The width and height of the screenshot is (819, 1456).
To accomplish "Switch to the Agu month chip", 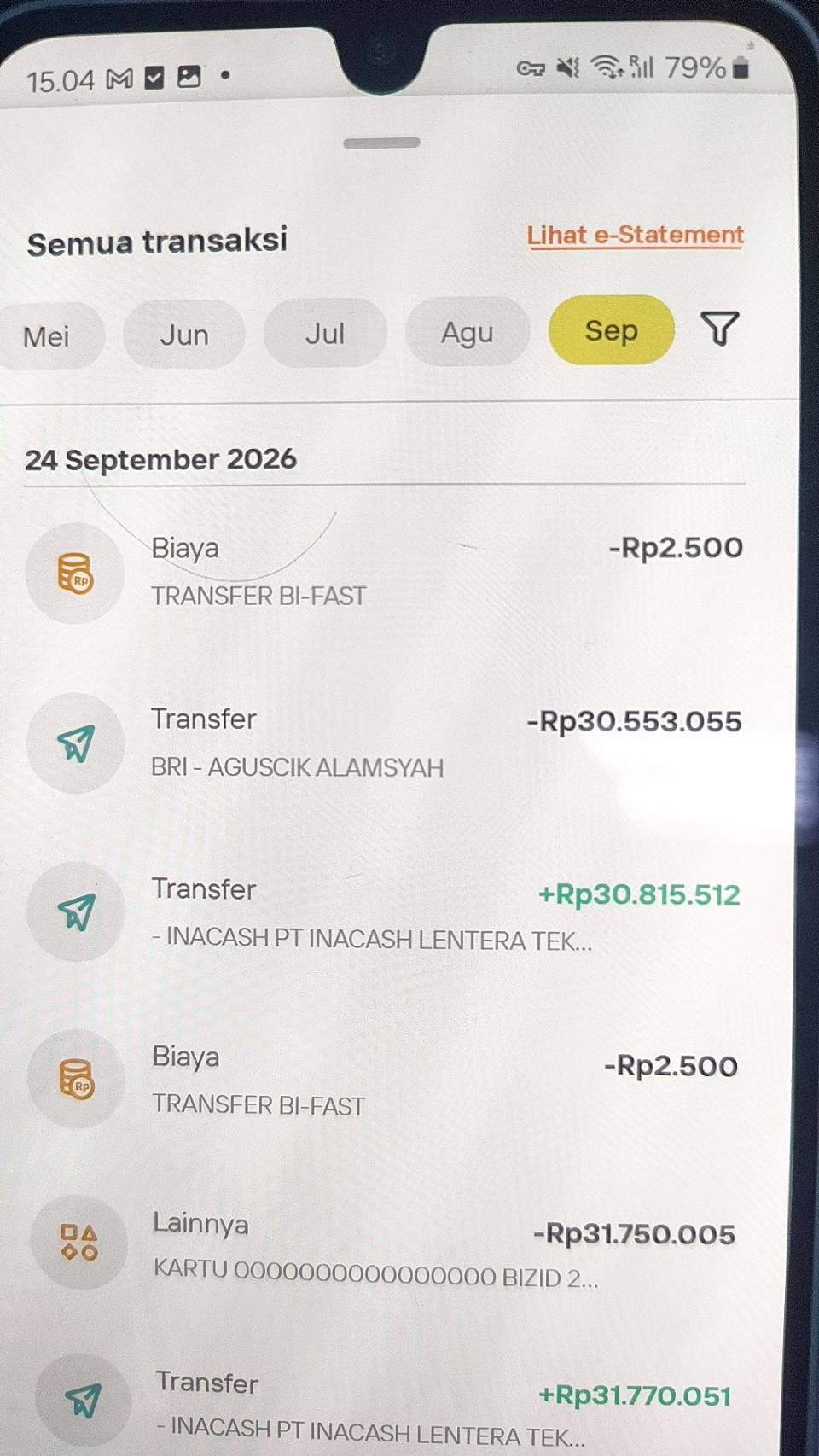I will tap(468, 332).
